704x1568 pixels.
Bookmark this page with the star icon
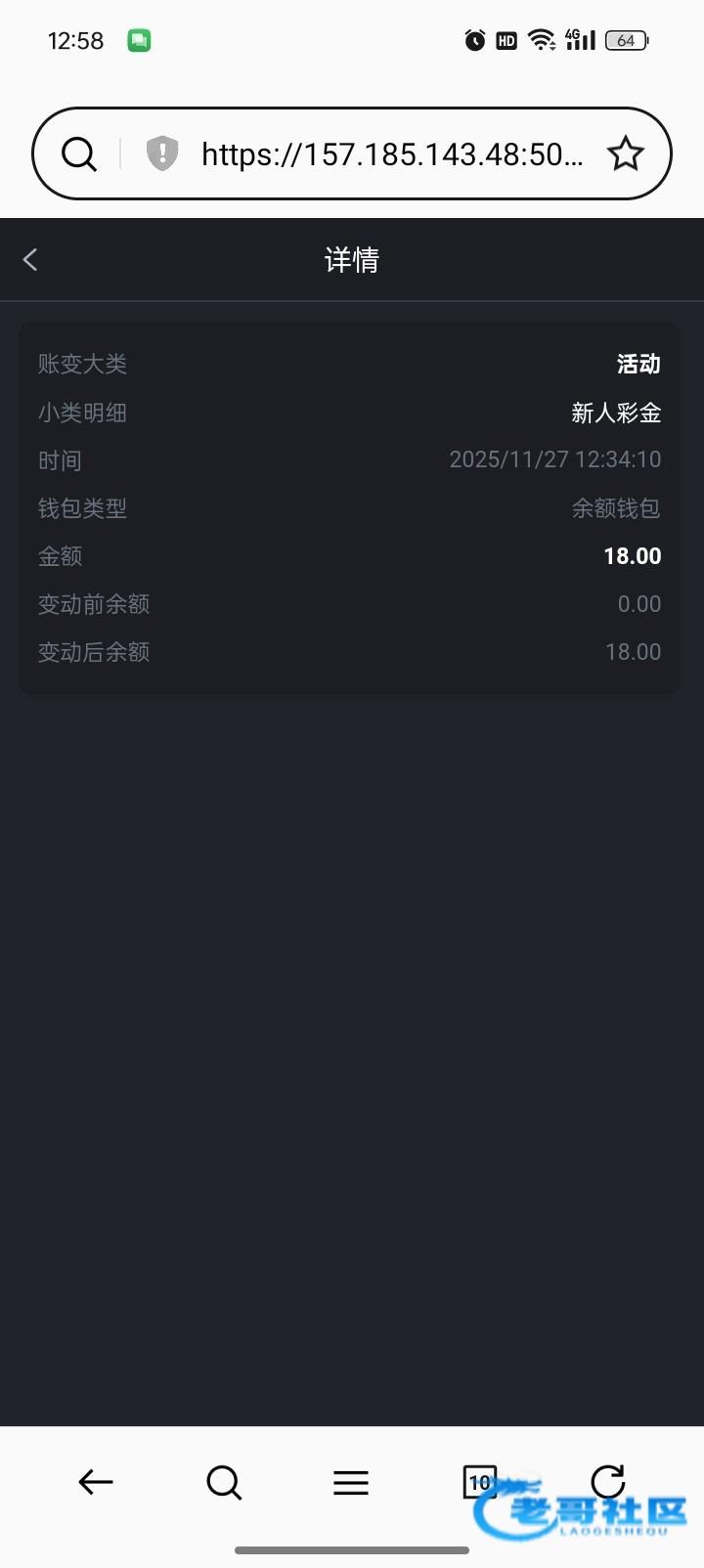tap(625, 154)
